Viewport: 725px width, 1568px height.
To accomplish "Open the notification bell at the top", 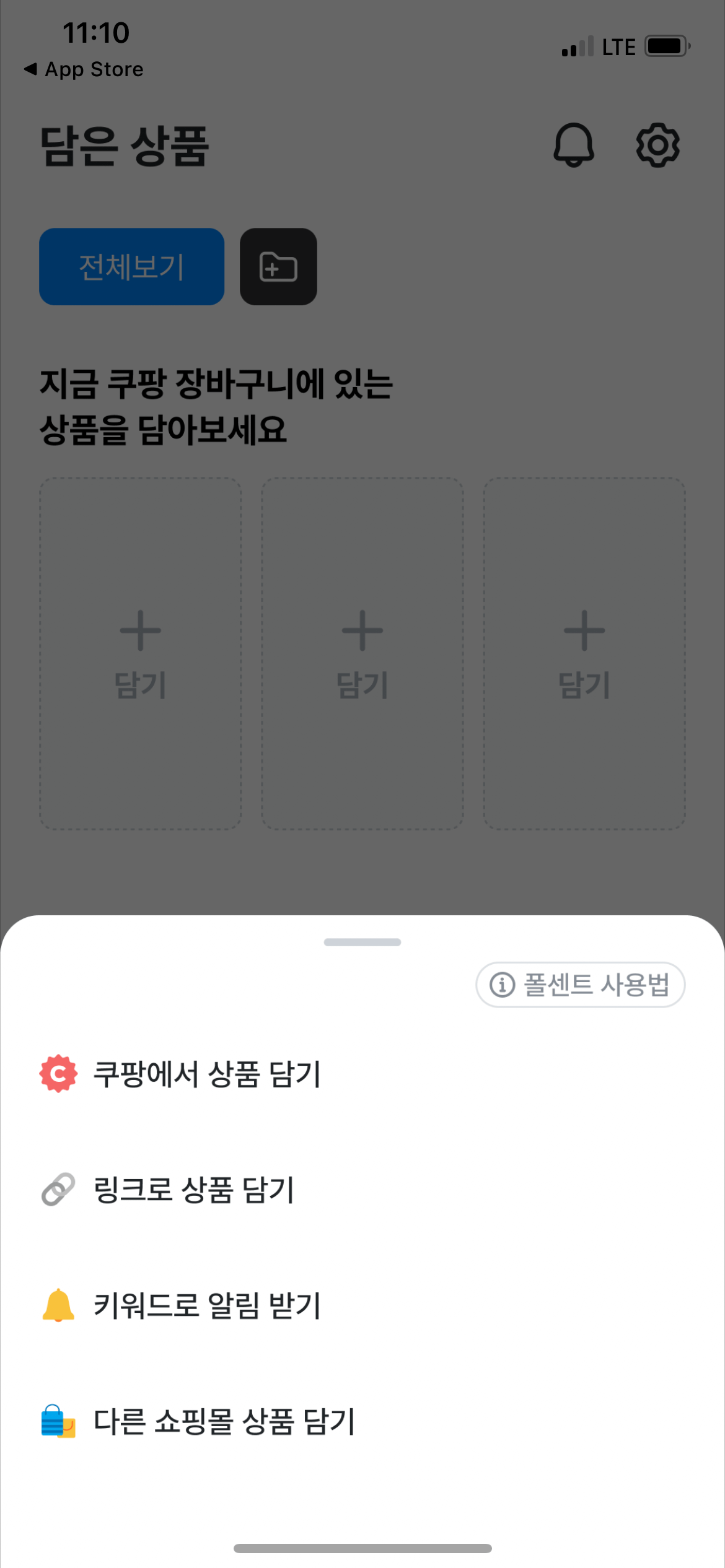I will (573, 145).
